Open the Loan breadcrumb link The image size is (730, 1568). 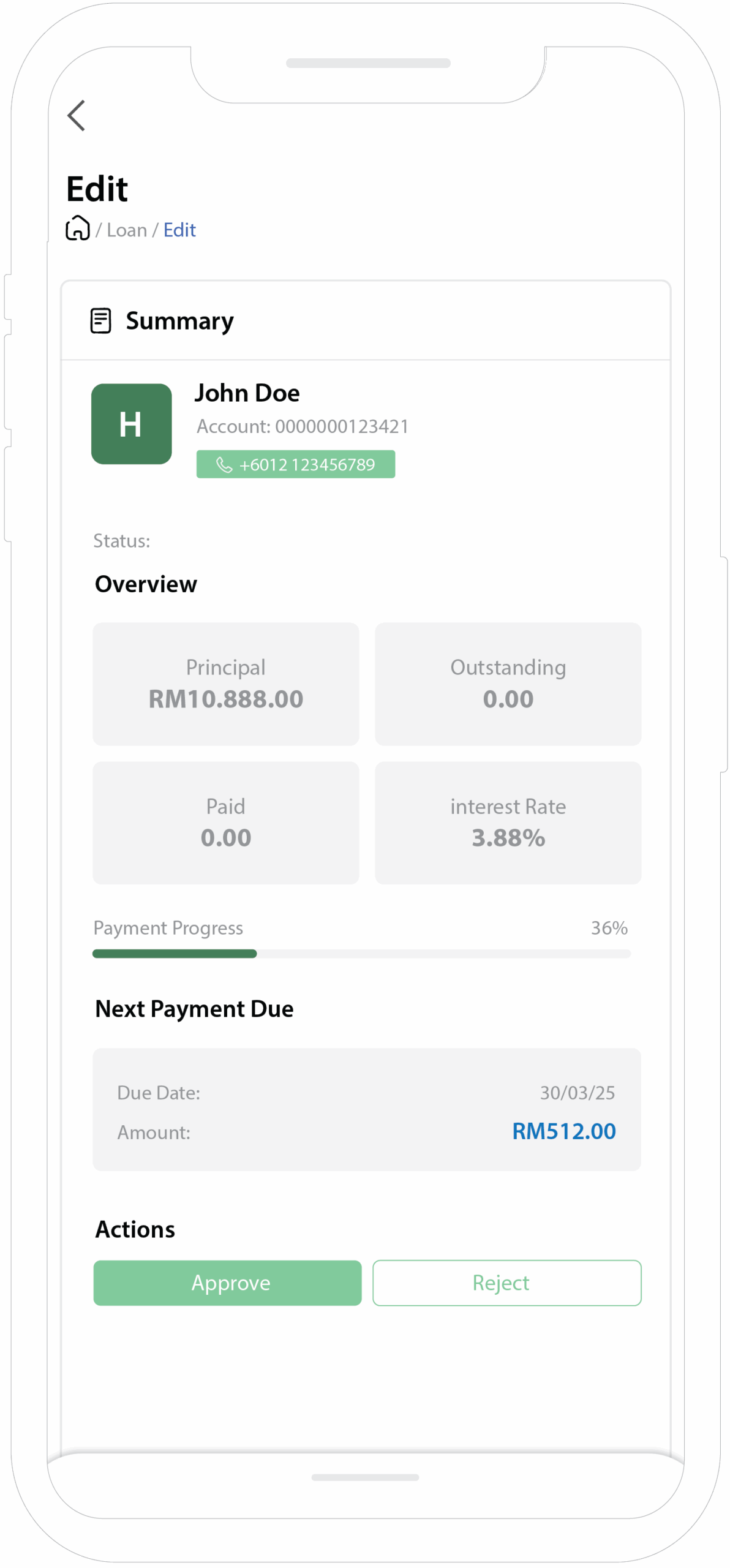[x=126, y=230]
